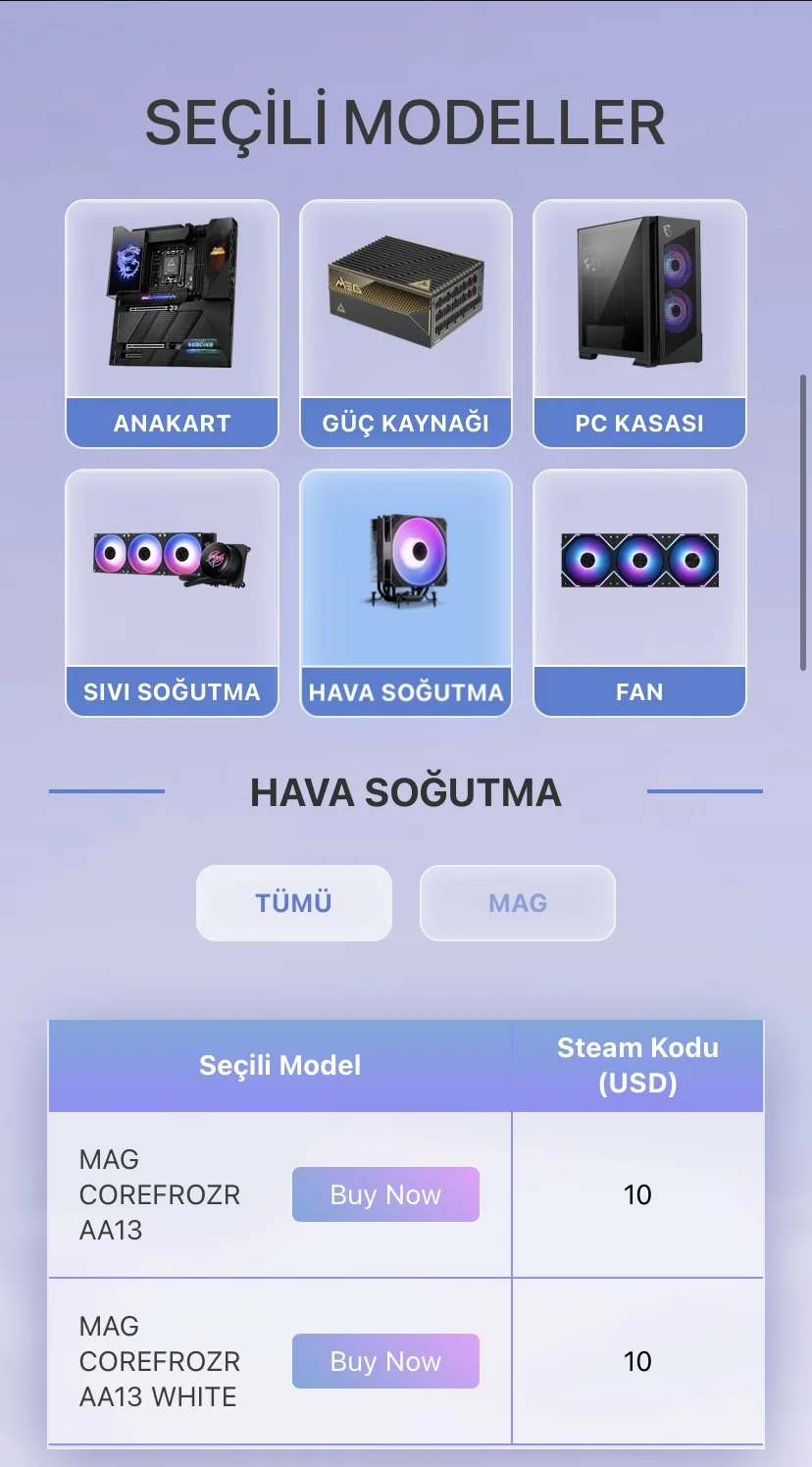Filter models by MAG series

(517, 902)
